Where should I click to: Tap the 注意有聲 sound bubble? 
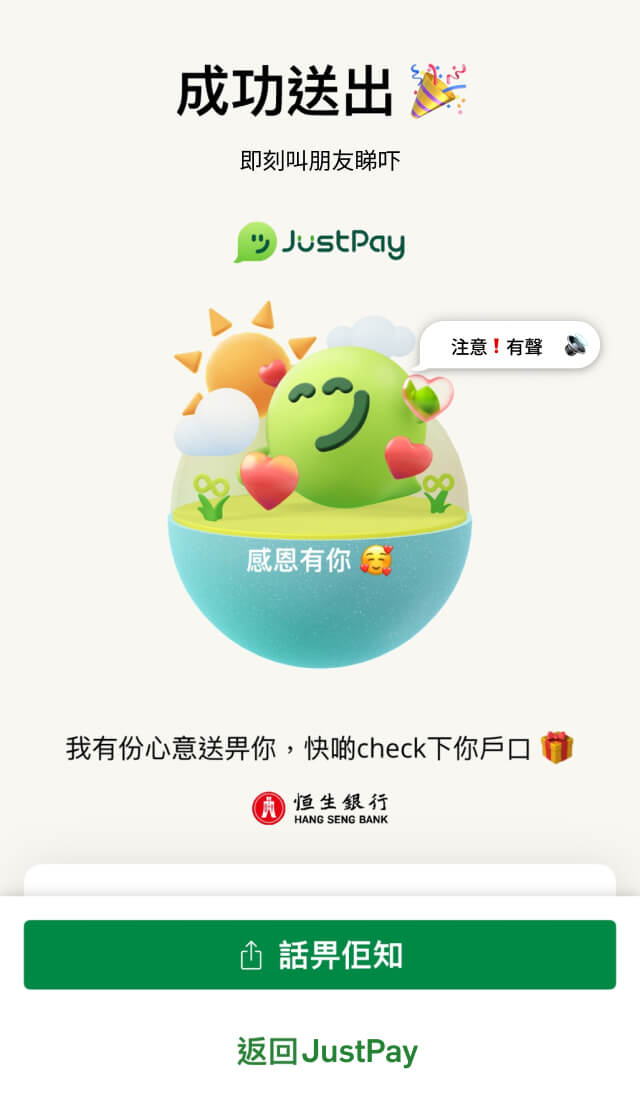coord(511,346)
